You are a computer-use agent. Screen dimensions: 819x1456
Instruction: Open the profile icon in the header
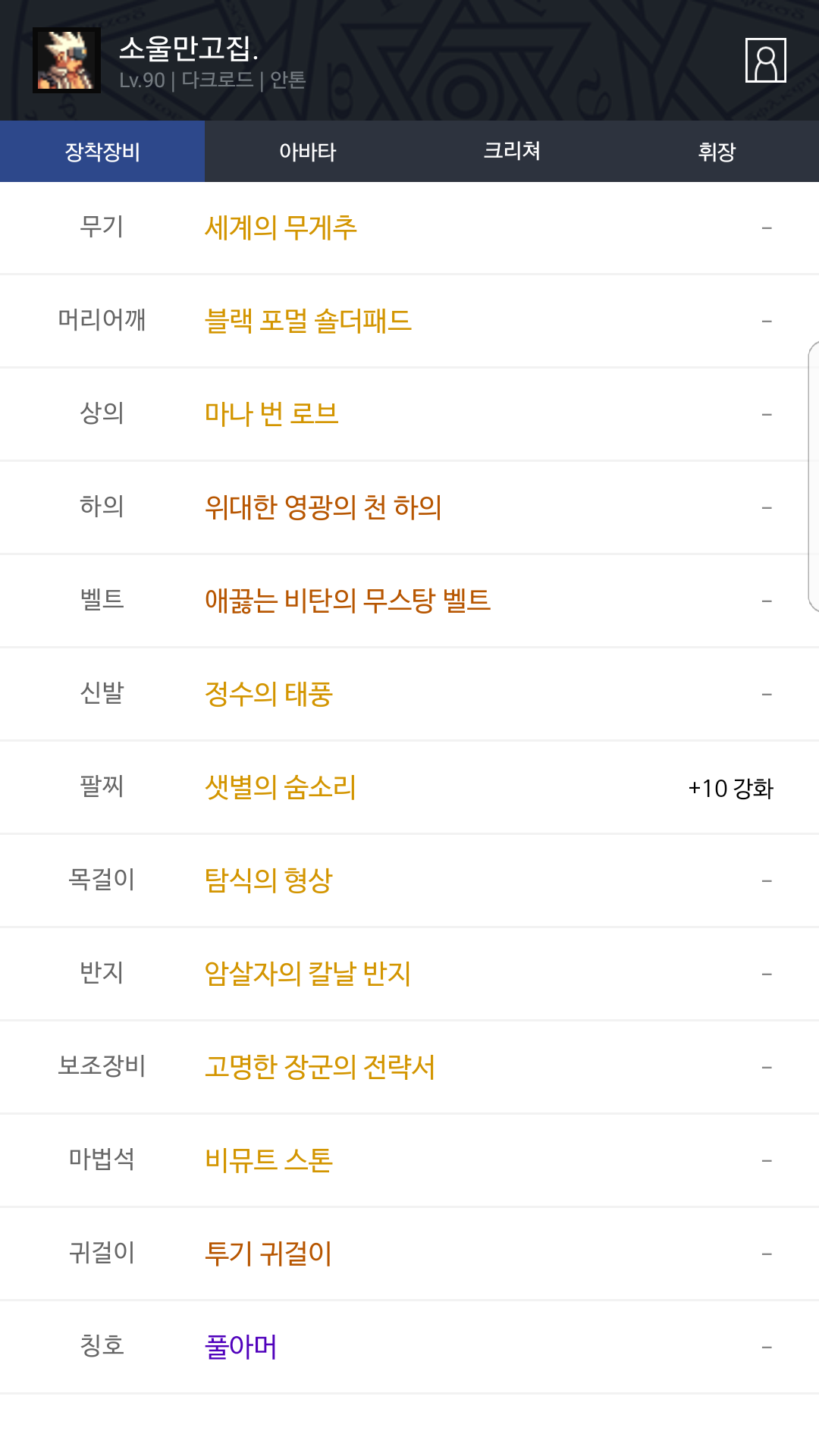tap(765, 60)
